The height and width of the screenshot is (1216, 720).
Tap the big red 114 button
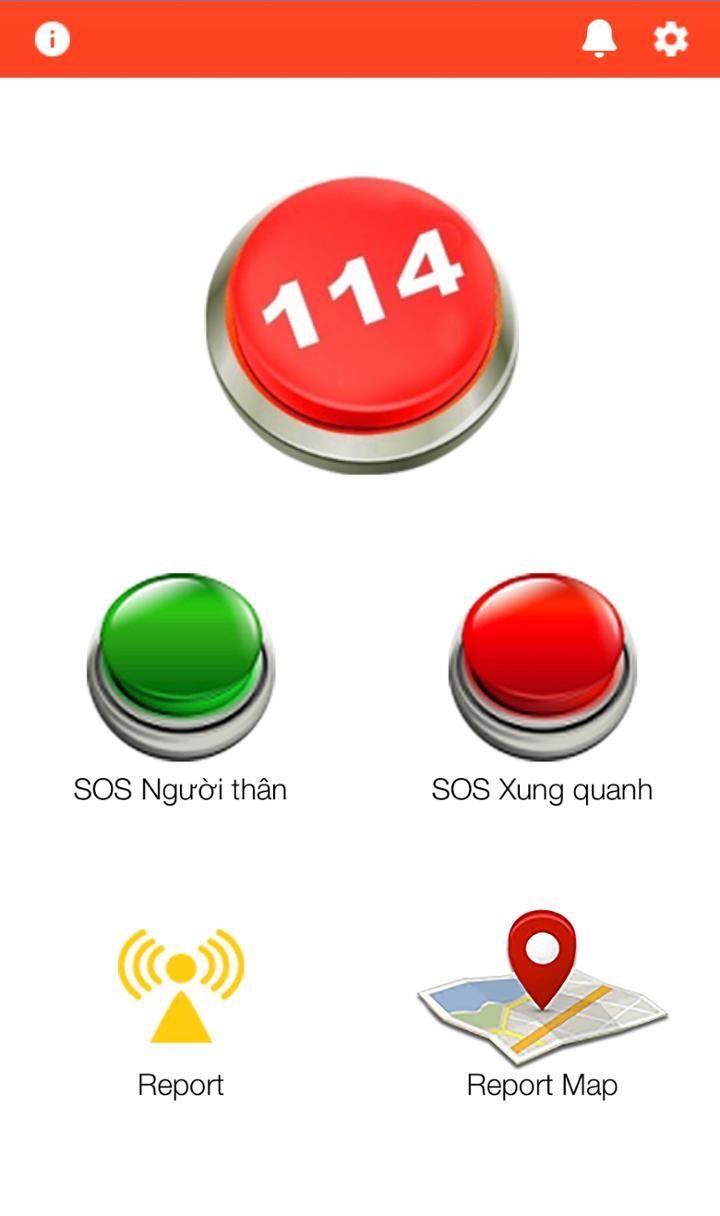point(362,325)
